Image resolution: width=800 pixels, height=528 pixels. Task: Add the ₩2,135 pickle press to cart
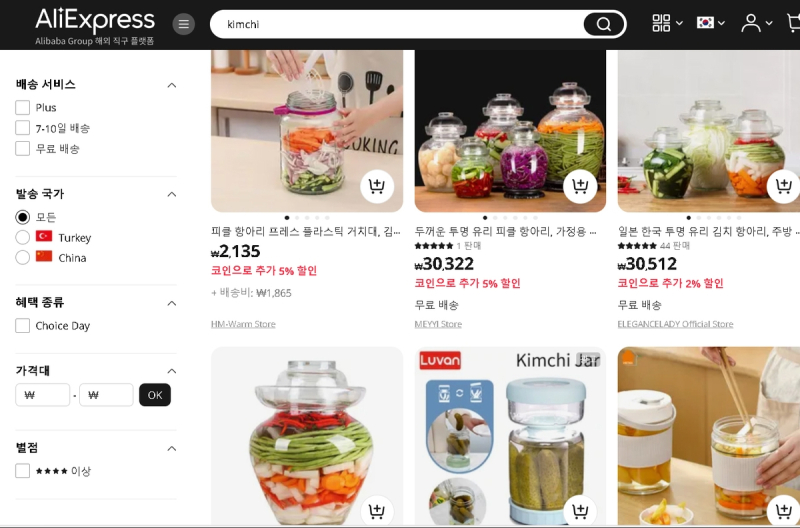376,186
